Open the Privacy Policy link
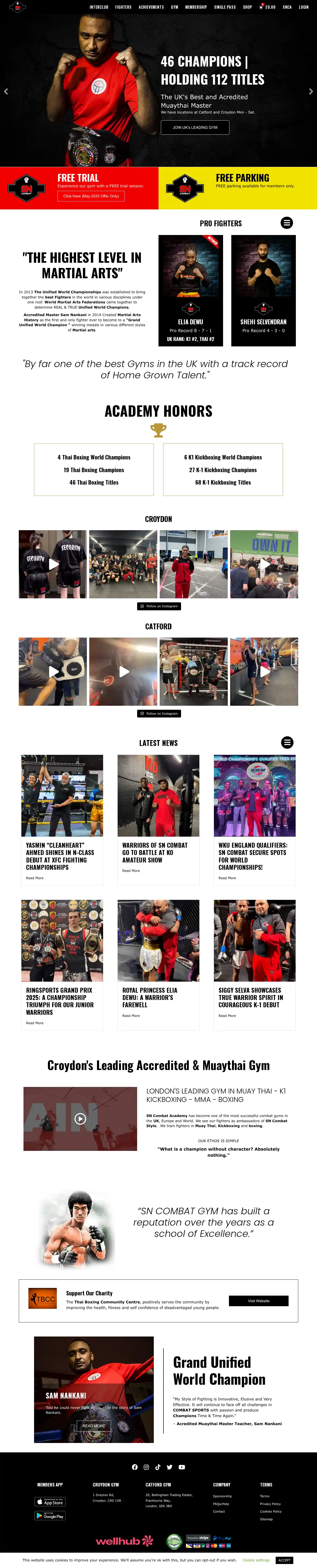 (x=270, y=1503)
